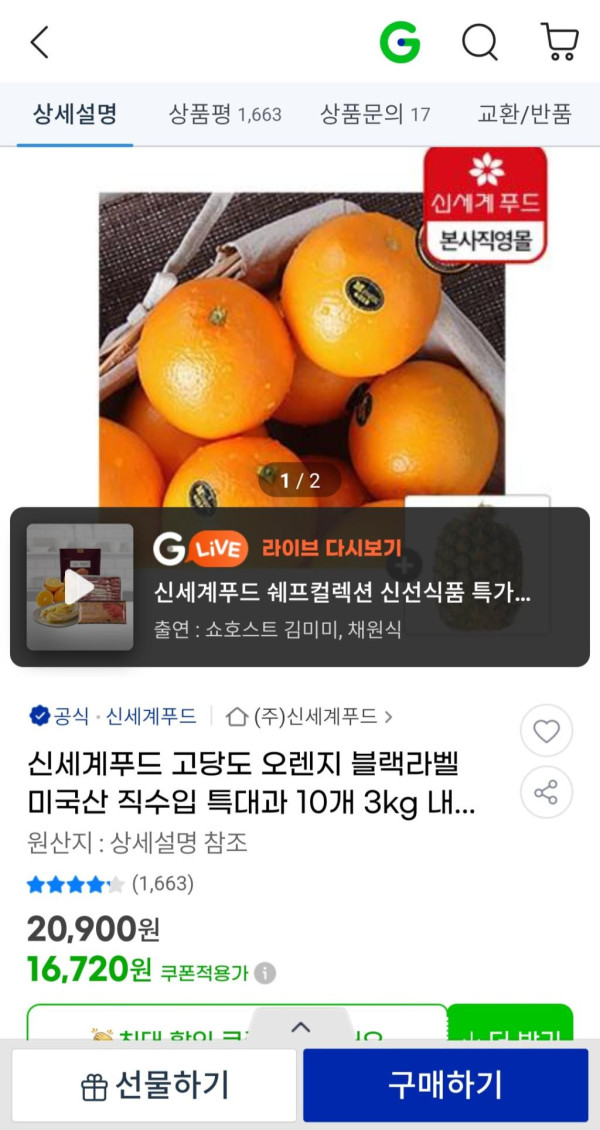The image size is (600, 1130).
Task: Switch to the 상품평 reviews tab
Action: (x=225, y=114)
